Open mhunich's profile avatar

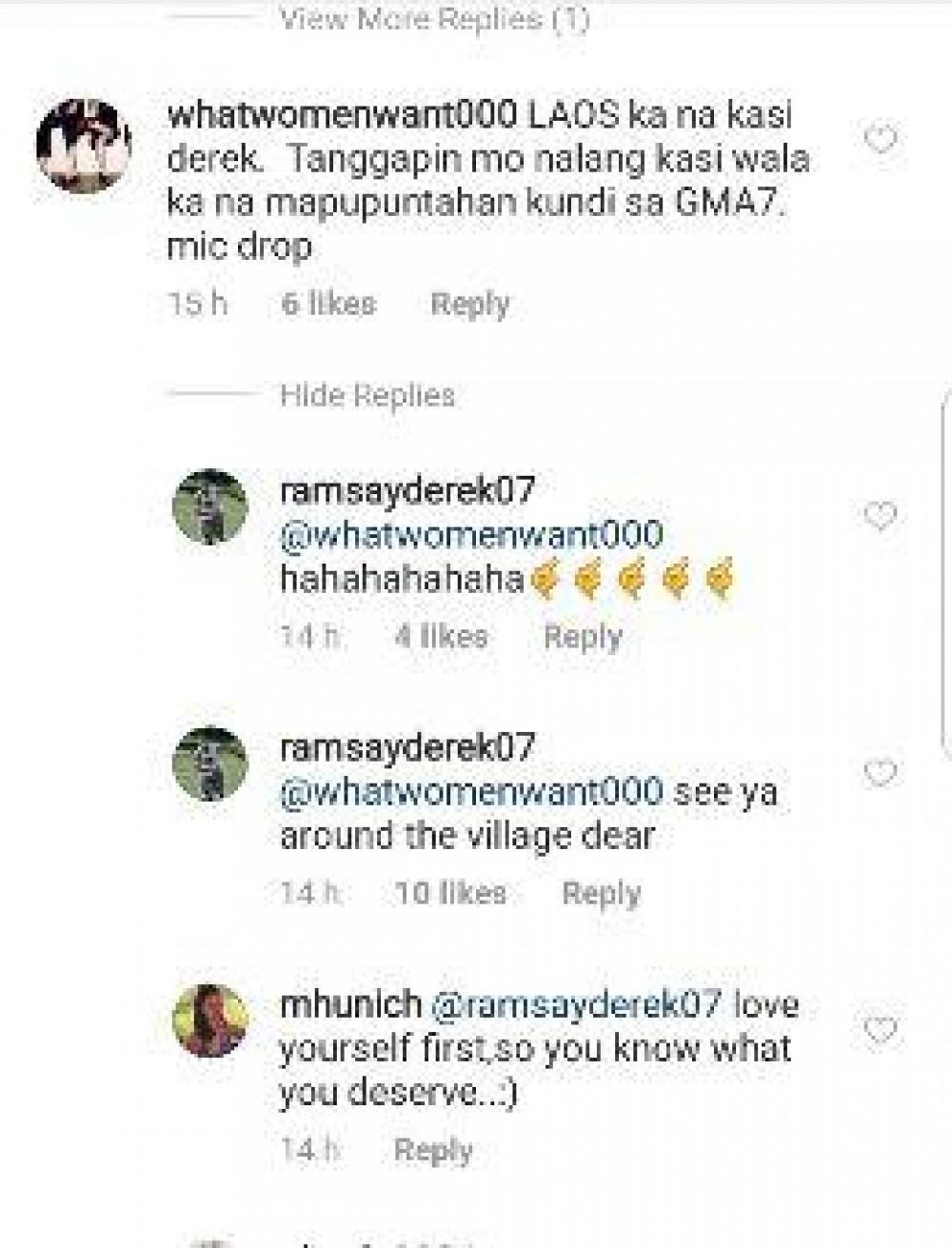pyautogui.click(x=210, y=1020)
